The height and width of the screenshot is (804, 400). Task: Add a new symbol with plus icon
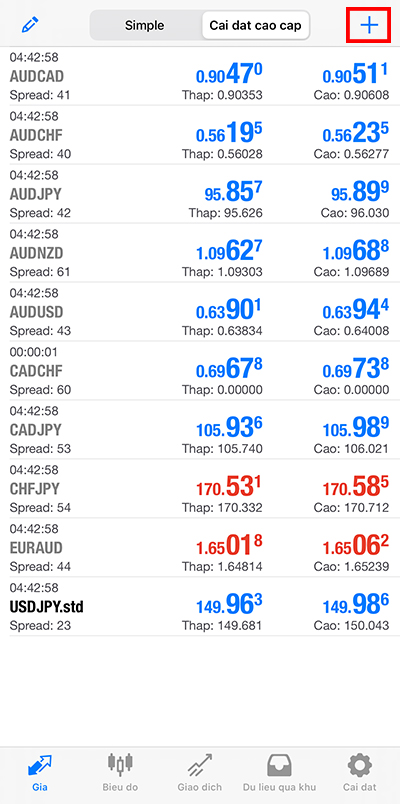point(369,25)
